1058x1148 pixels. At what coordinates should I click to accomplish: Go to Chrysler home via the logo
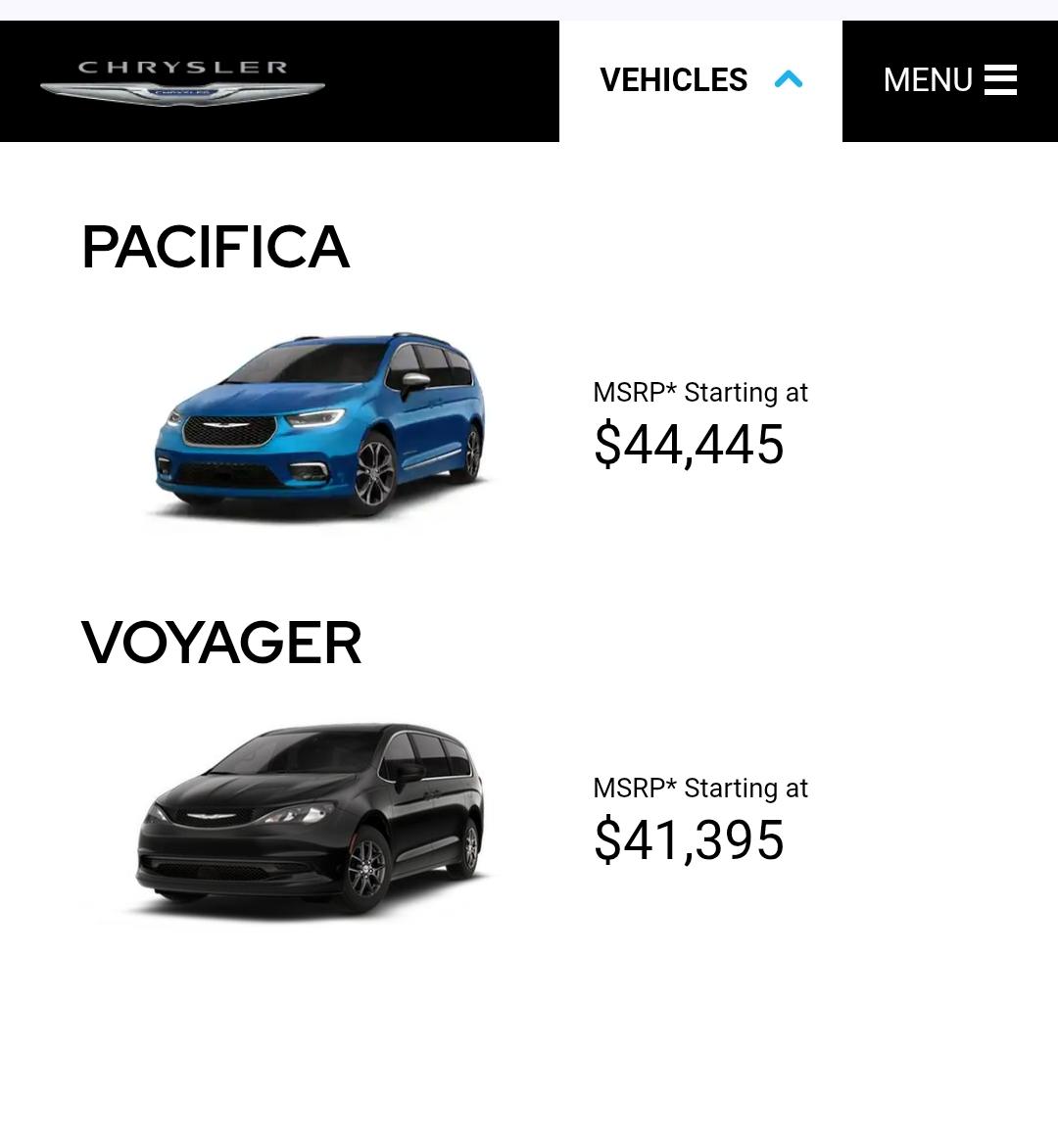[182, 82]
